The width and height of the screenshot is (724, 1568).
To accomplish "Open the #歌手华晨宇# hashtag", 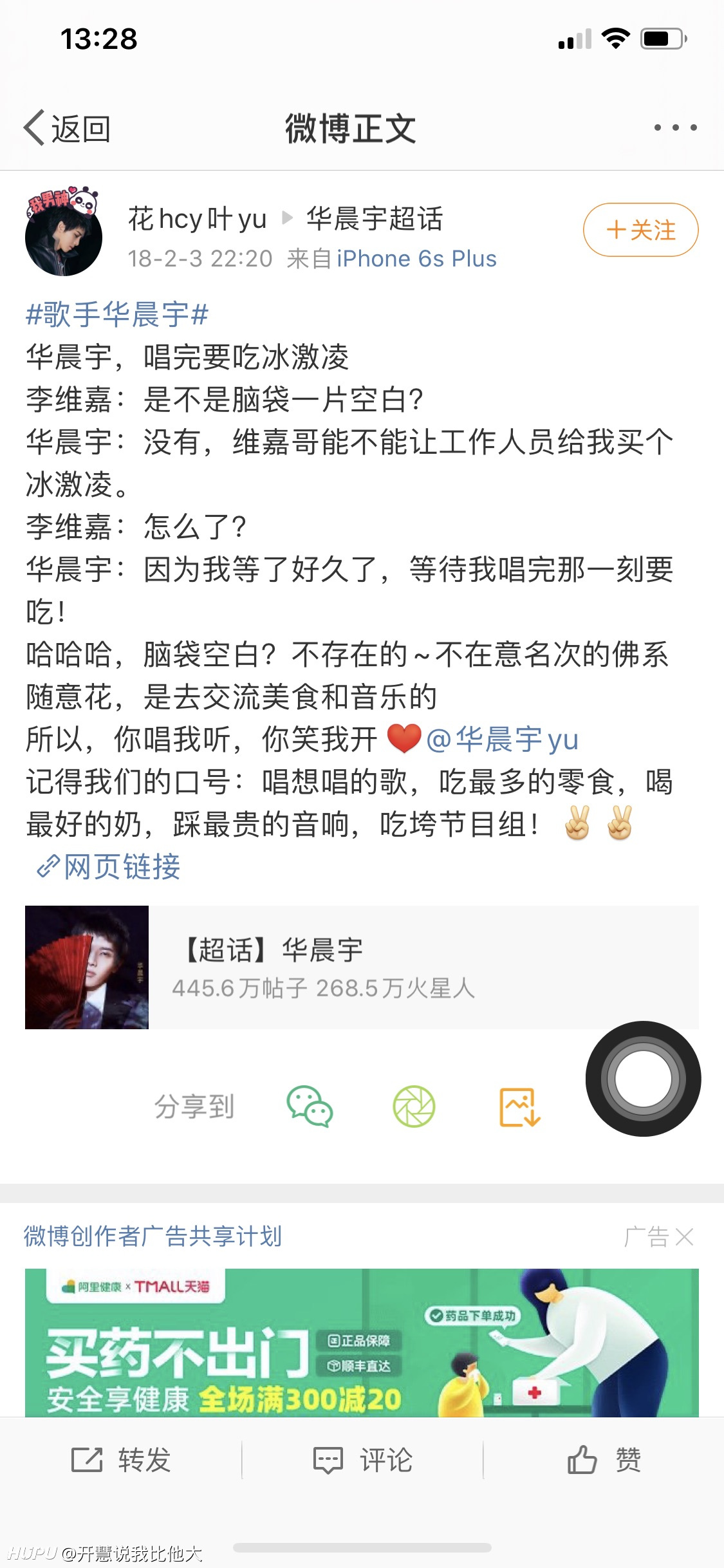I will pyautogui.click(x=117, y=315).
